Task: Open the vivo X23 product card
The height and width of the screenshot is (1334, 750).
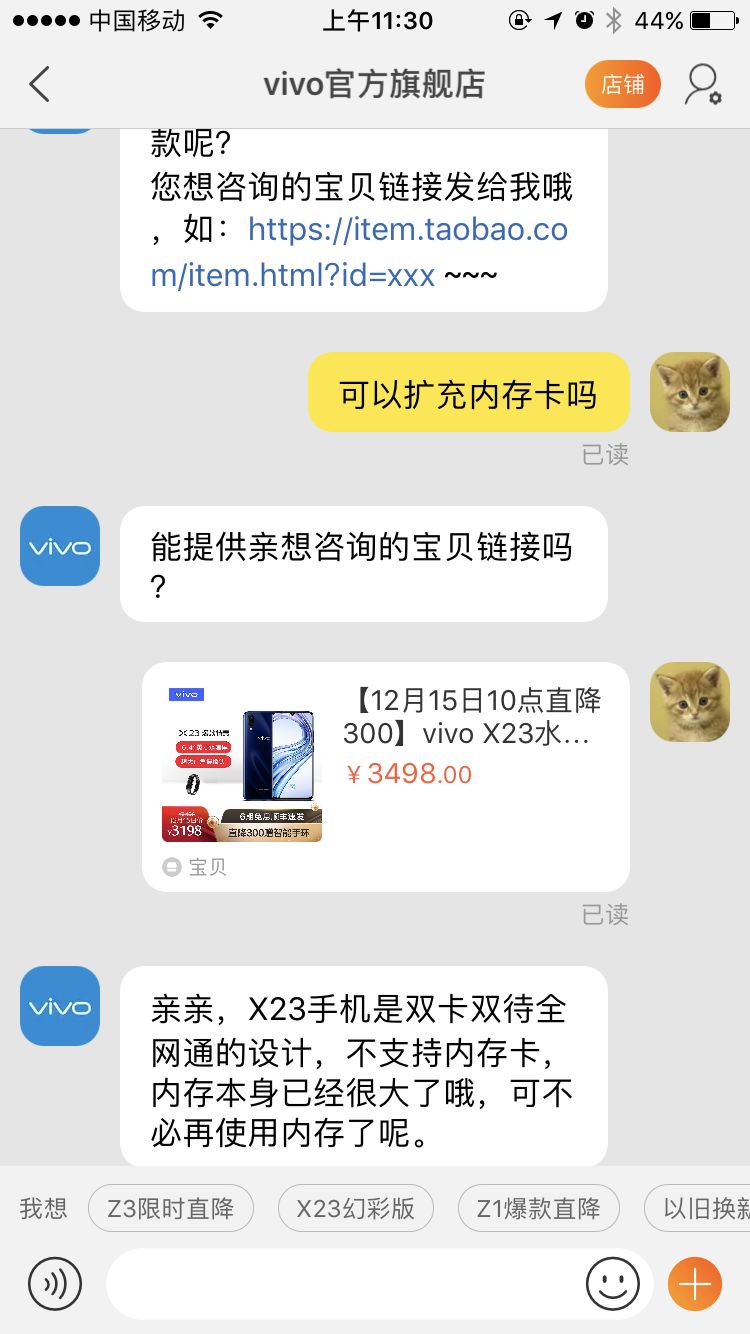Action: click(385, 776)
